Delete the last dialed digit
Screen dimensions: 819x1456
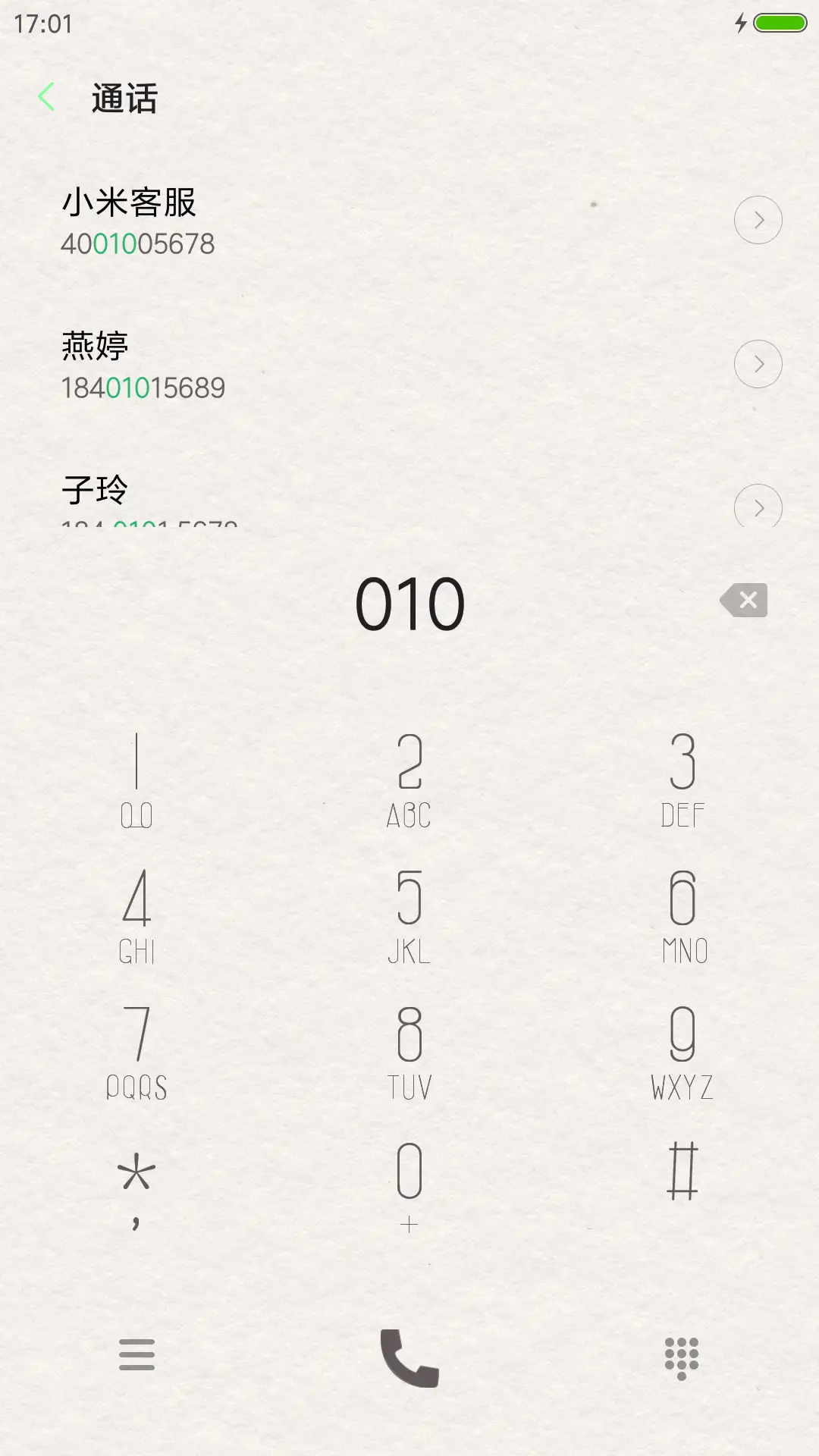tap(744, 601)
